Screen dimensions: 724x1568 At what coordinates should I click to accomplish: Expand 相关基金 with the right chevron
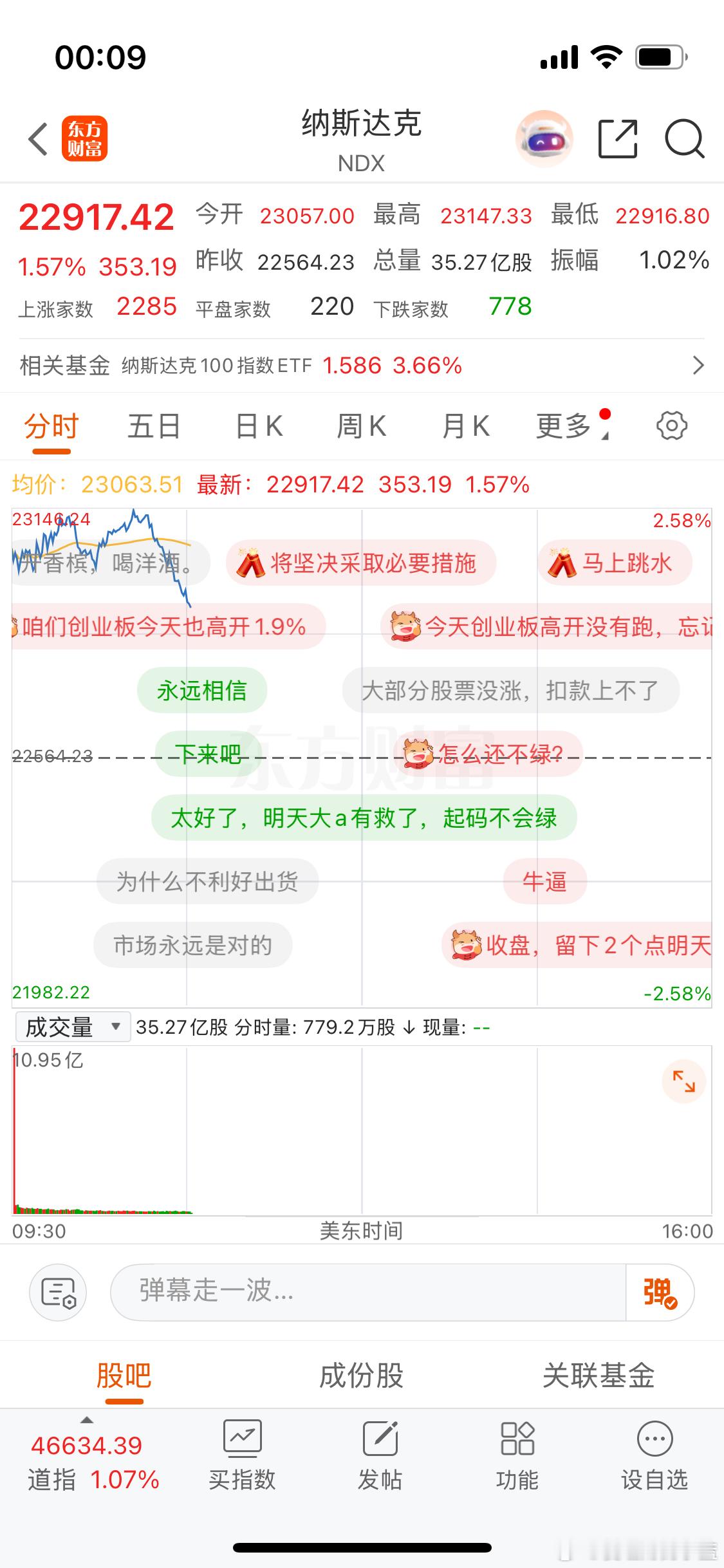click(699, 366)
